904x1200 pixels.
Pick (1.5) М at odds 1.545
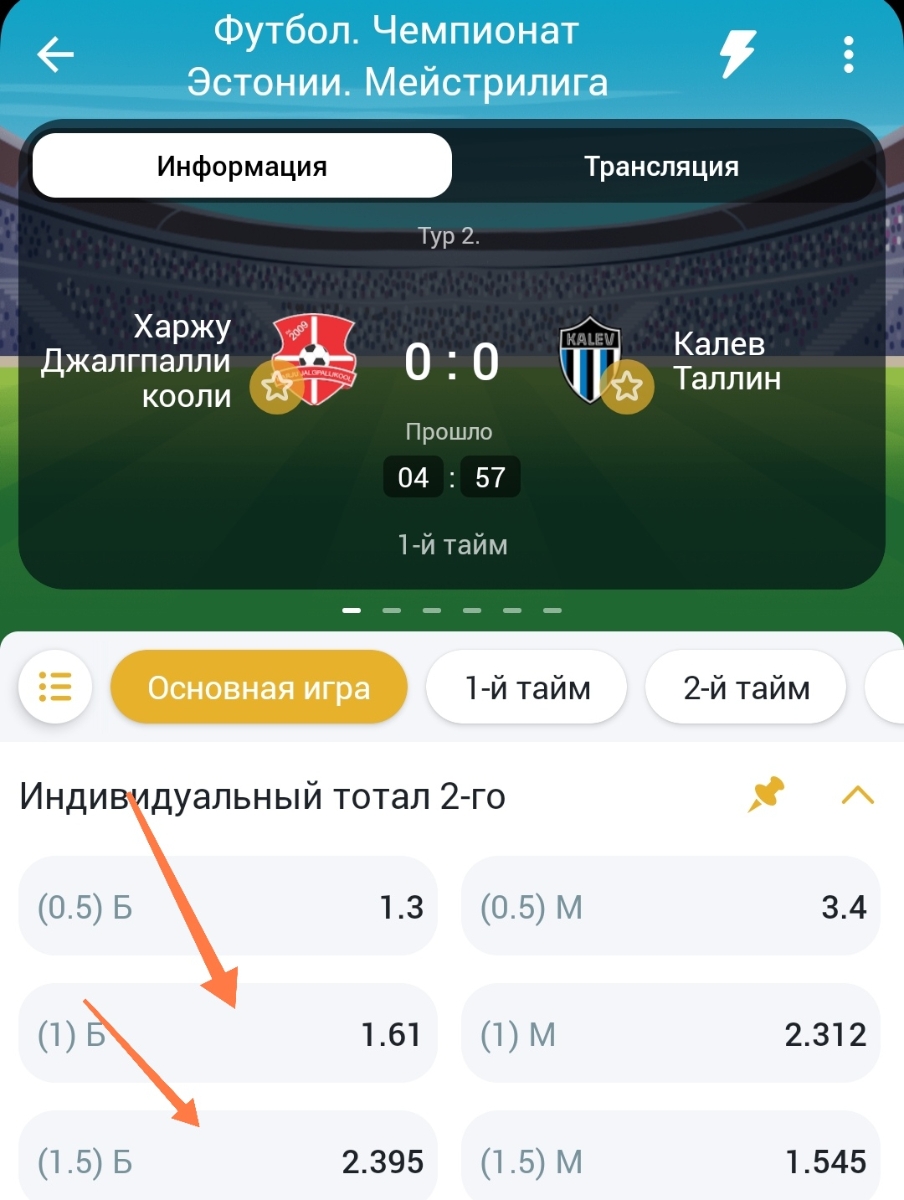click(x=671, y=1160)
